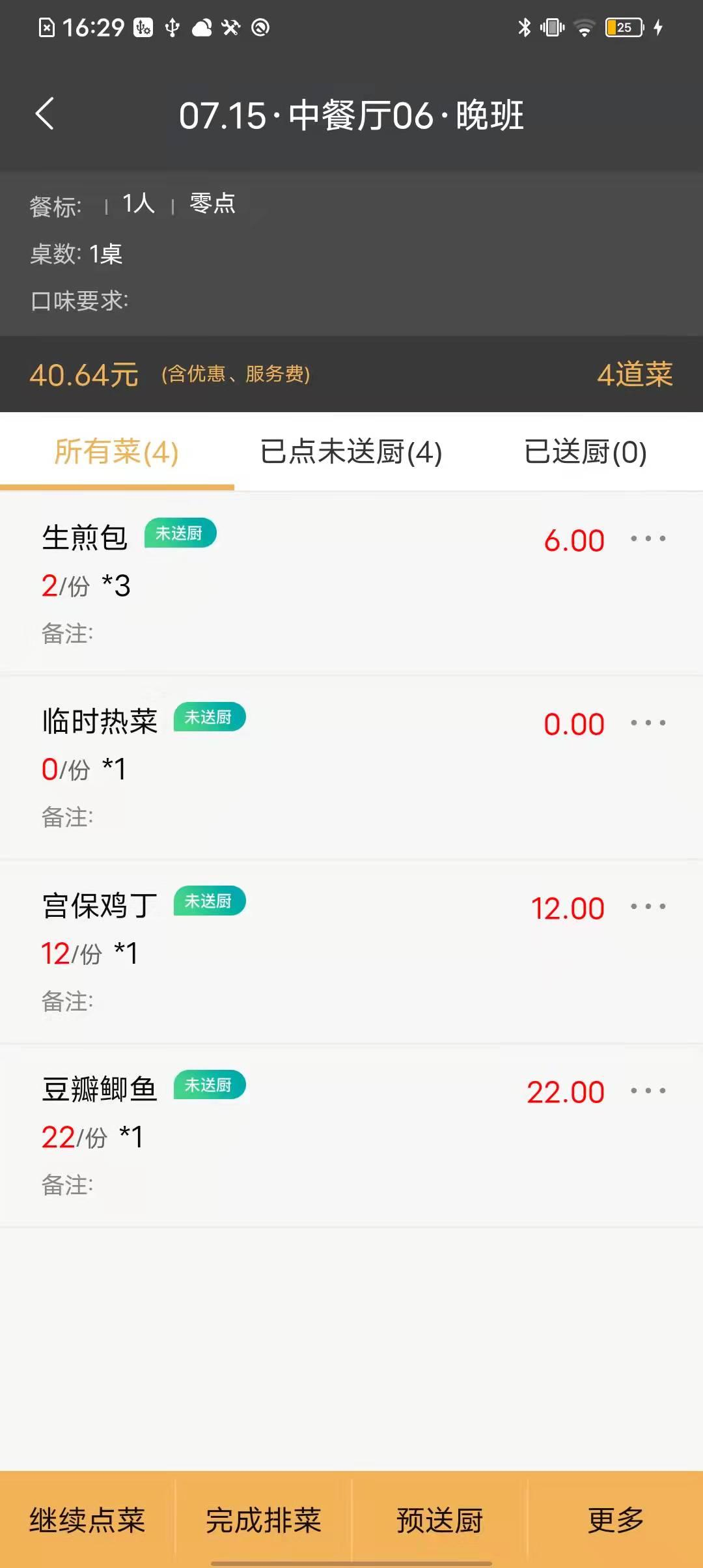
Task: Open the three-dot menu for 临时热菜
Action: point(648,723)
